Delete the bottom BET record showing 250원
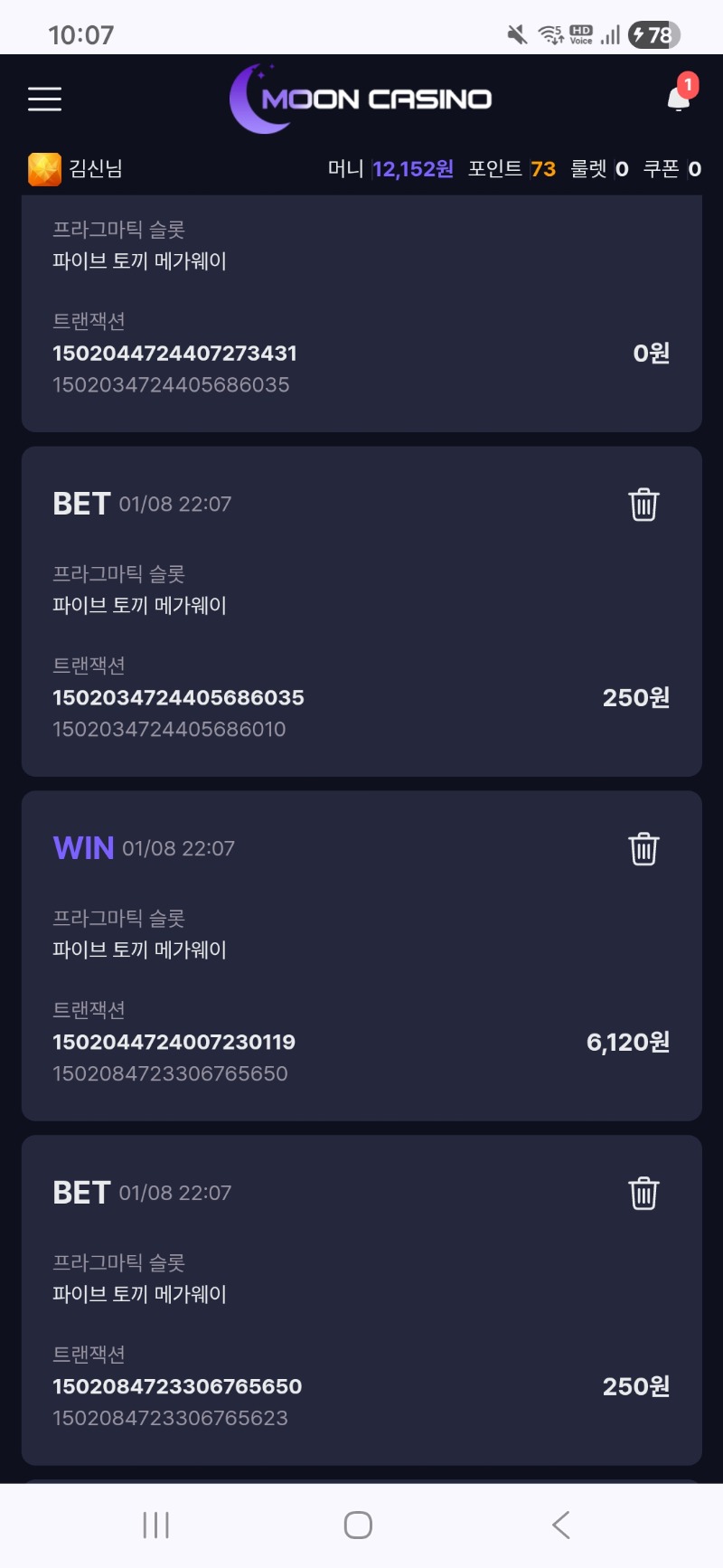 click(x=643, y=1193)
